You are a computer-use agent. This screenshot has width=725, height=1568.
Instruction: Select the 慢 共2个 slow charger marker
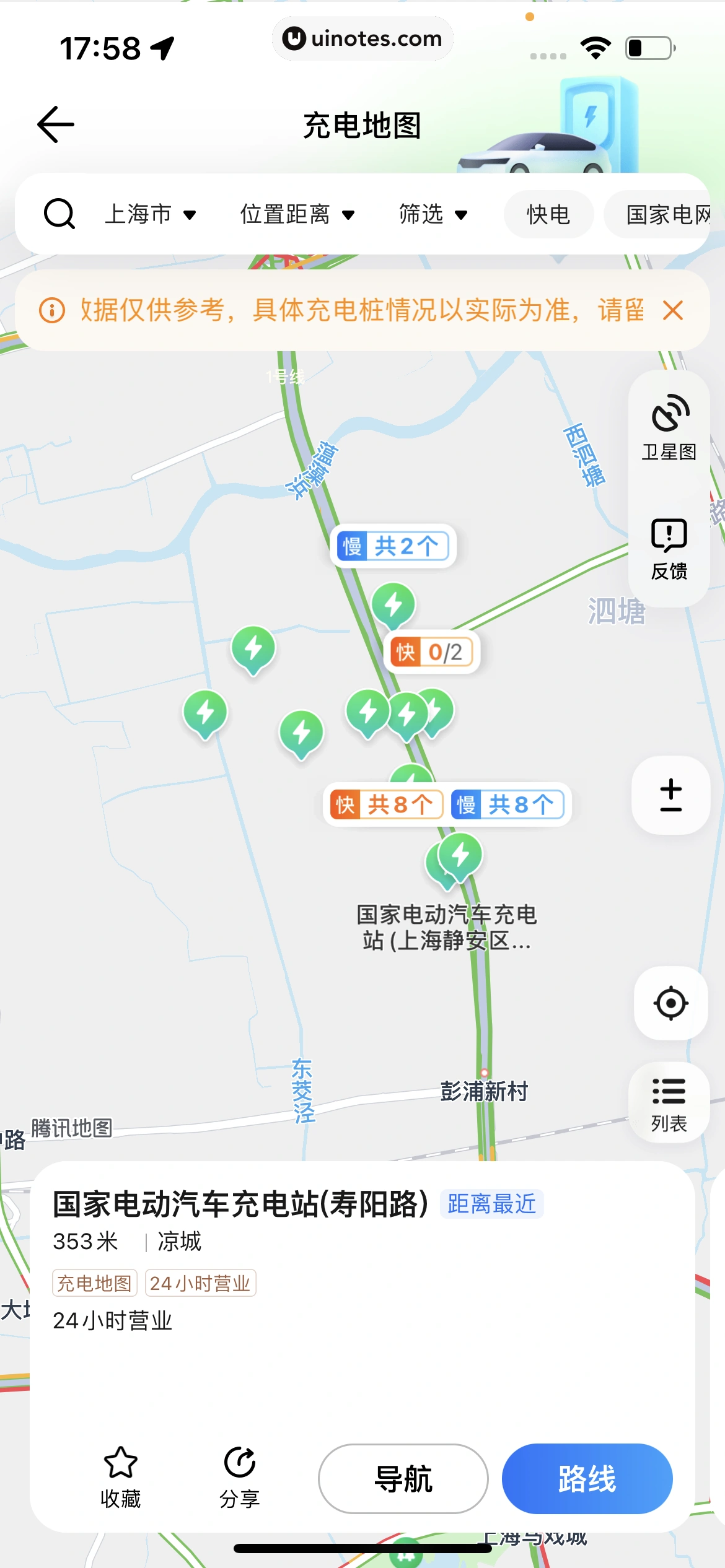coord(392,545)
